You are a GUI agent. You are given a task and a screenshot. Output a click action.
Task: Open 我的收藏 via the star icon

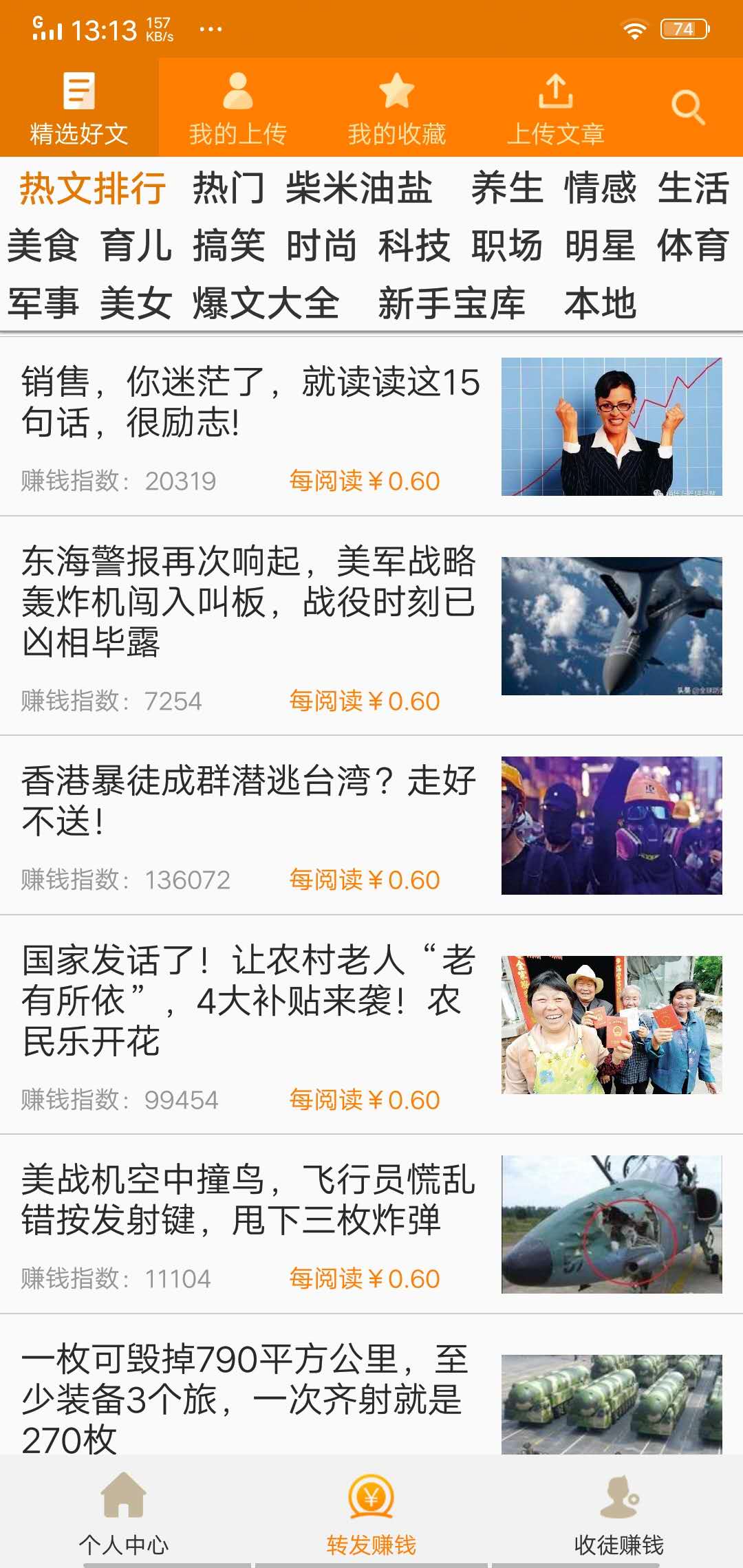398,91
